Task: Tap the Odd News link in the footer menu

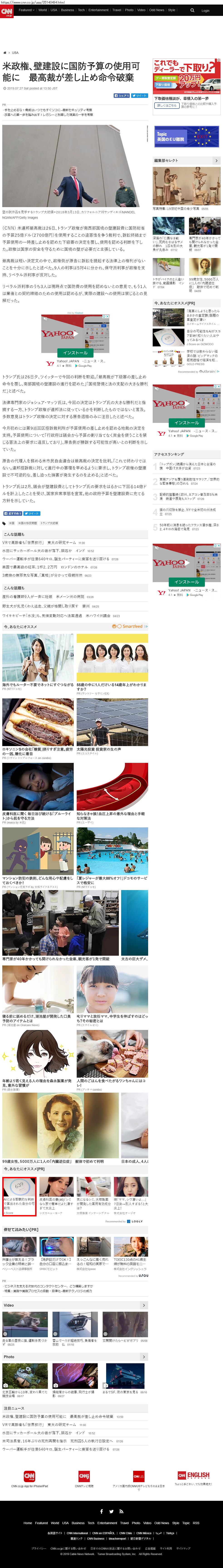Action: click(162, 1523)
